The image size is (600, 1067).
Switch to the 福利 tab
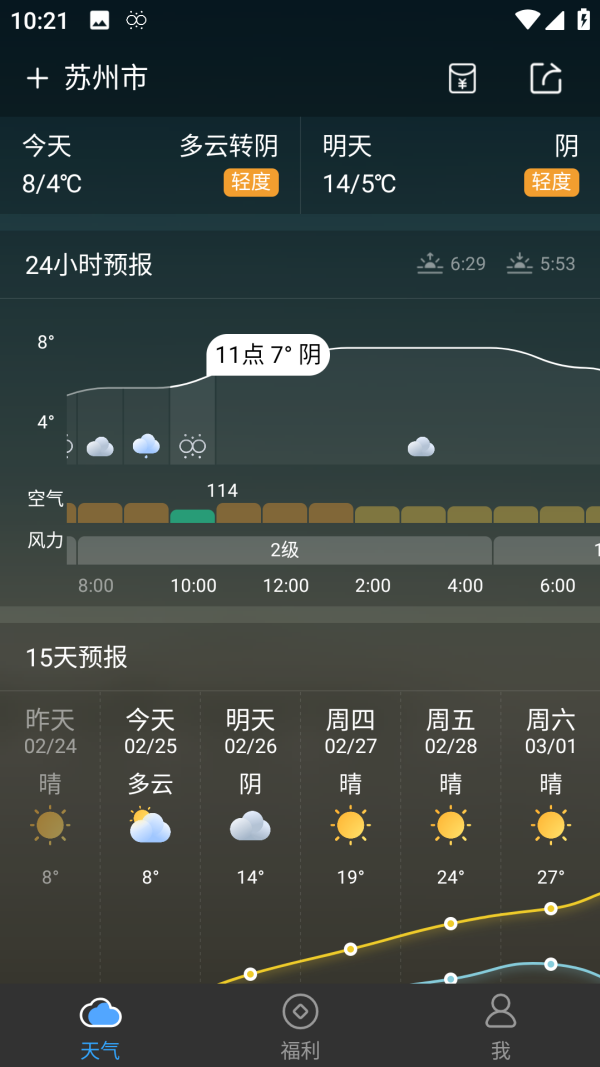click(300, 1026)
